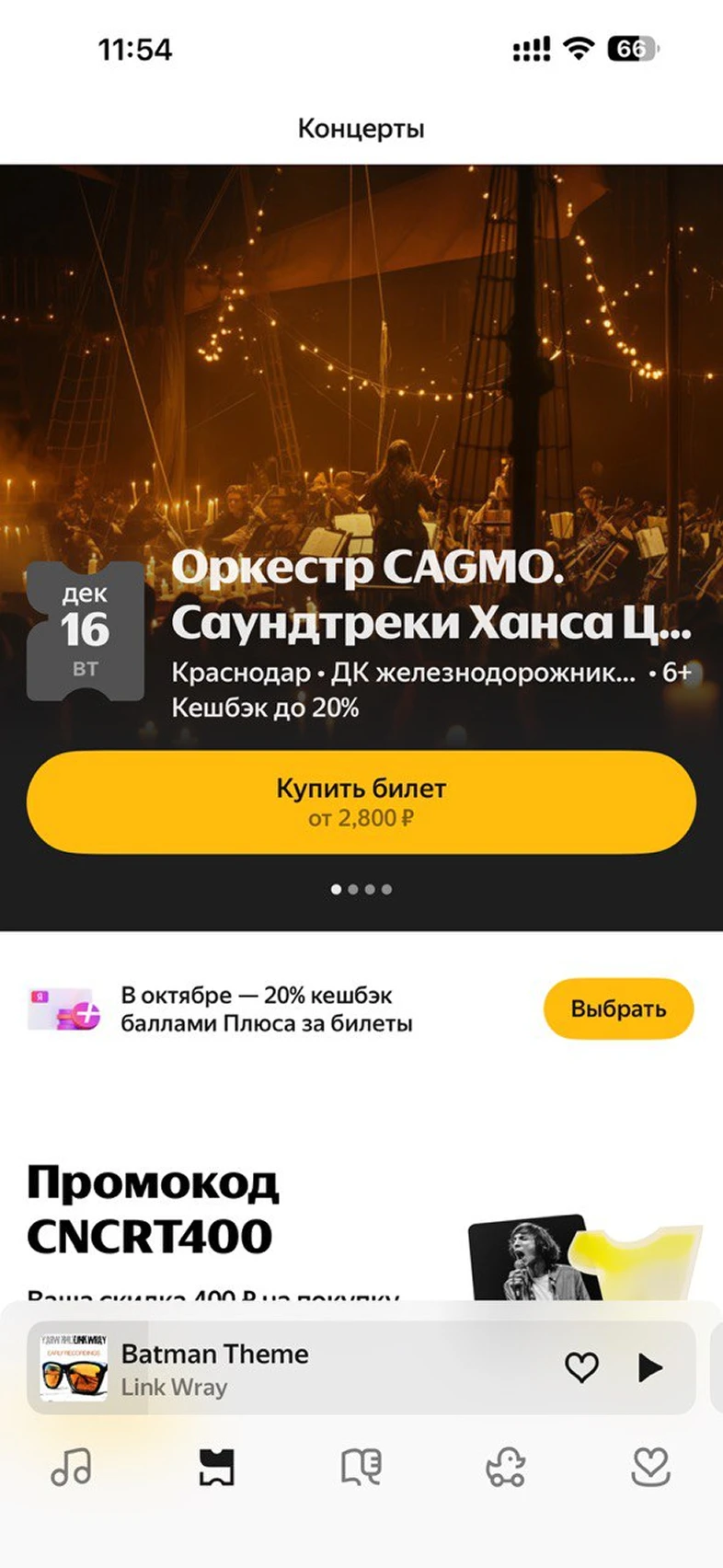The image size is (723, 1568).
Task: Tap the Купить билет button
Action: [x=361, y=801]
